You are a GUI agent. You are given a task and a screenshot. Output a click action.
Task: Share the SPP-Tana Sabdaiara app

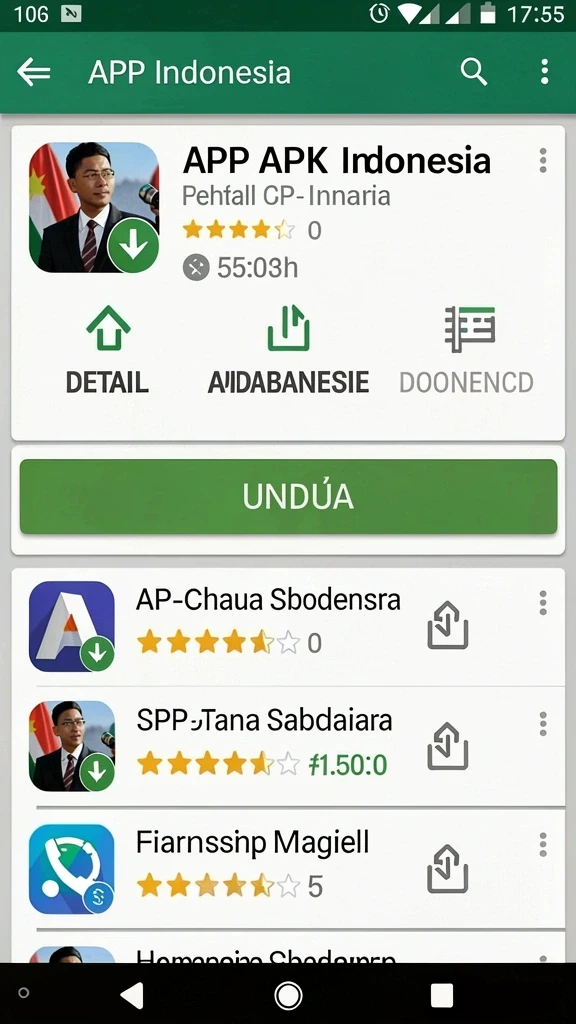coord(448,746)
